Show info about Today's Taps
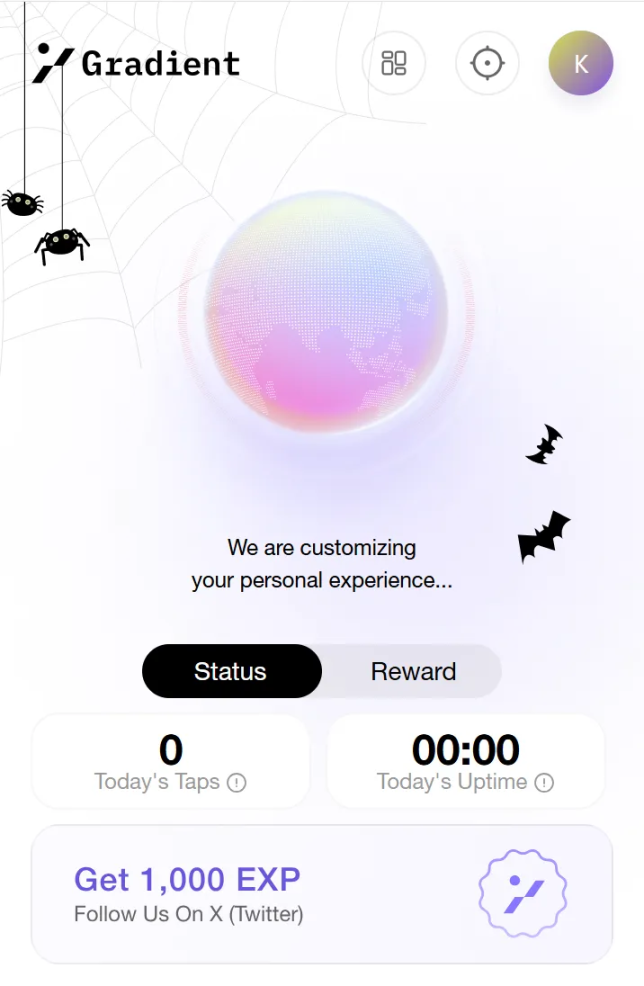 point(237,783)
